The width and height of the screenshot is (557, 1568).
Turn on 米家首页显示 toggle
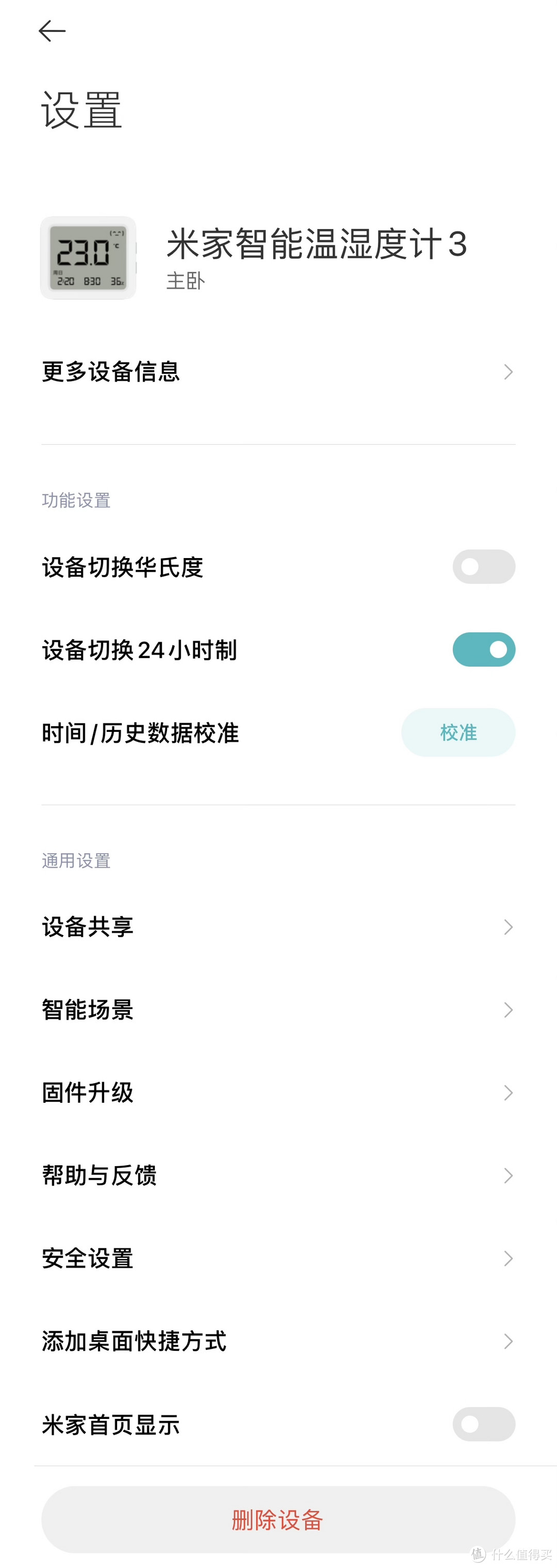tap(483, 1424)
